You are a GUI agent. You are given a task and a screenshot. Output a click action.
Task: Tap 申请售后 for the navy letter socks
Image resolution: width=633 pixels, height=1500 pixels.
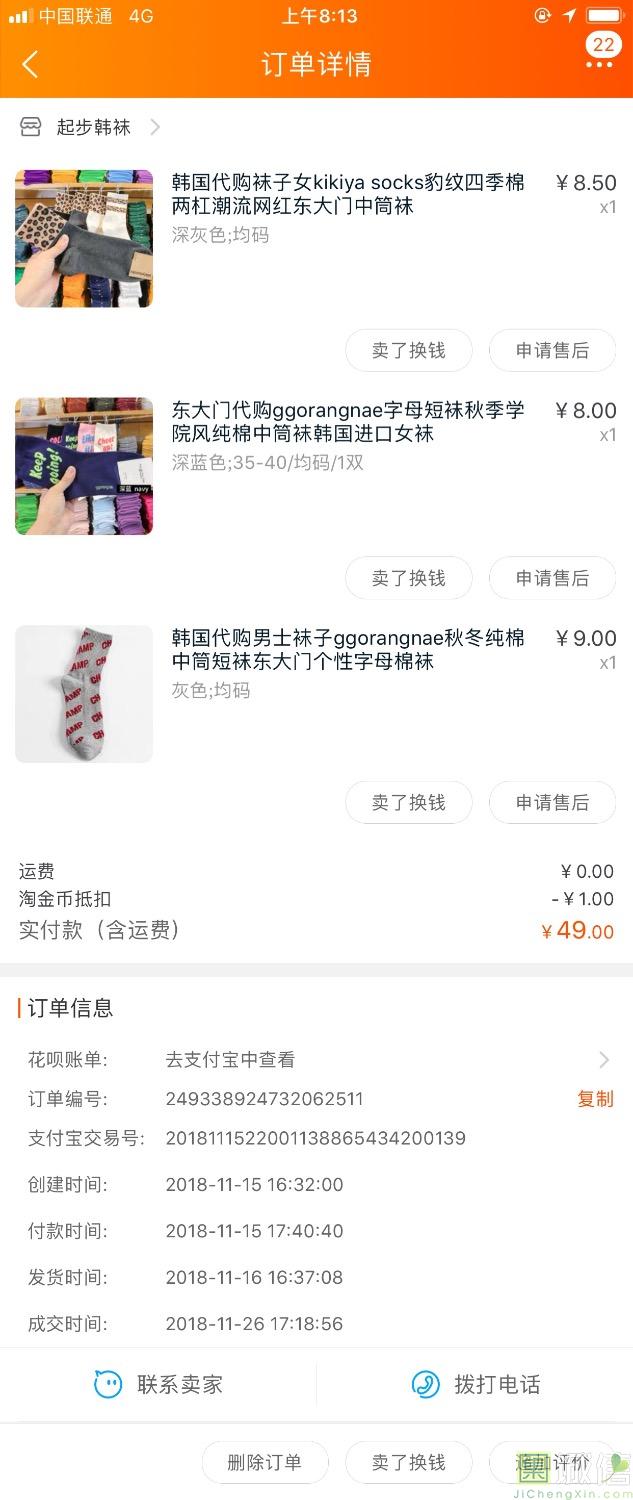click(552, 578)
